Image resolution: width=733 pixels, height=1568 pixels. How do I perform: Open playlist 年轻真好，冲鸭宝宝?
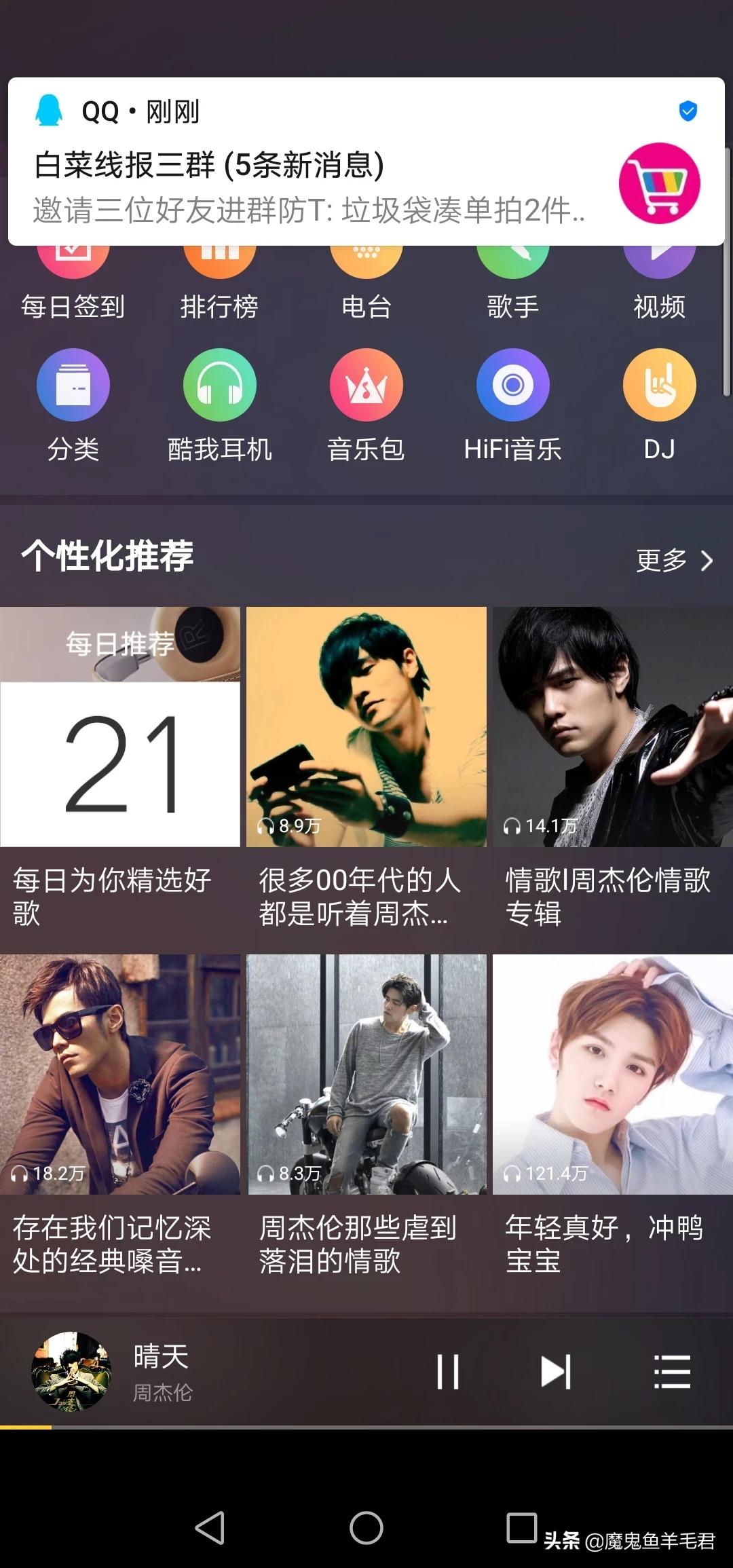tap(612, 1074)
